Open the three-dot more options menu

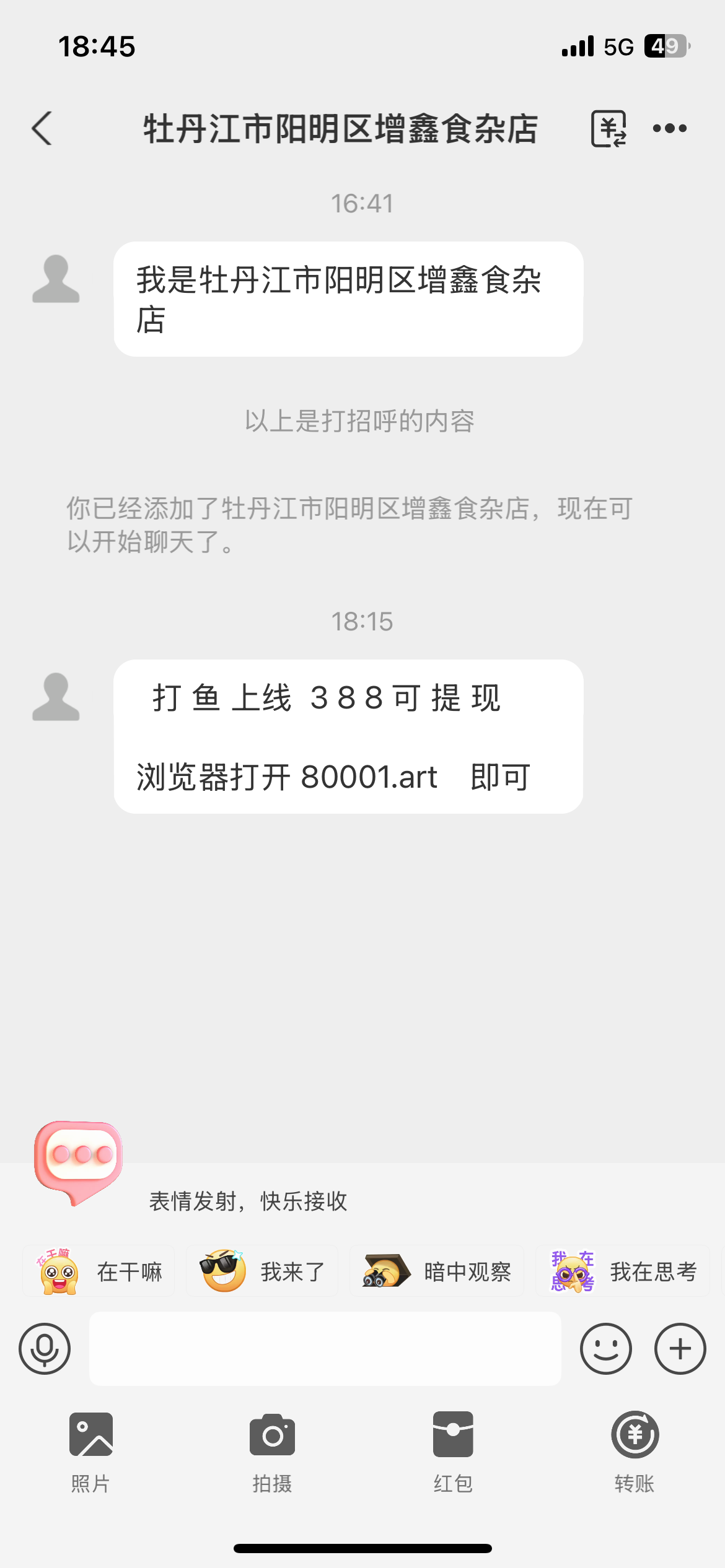670,129
